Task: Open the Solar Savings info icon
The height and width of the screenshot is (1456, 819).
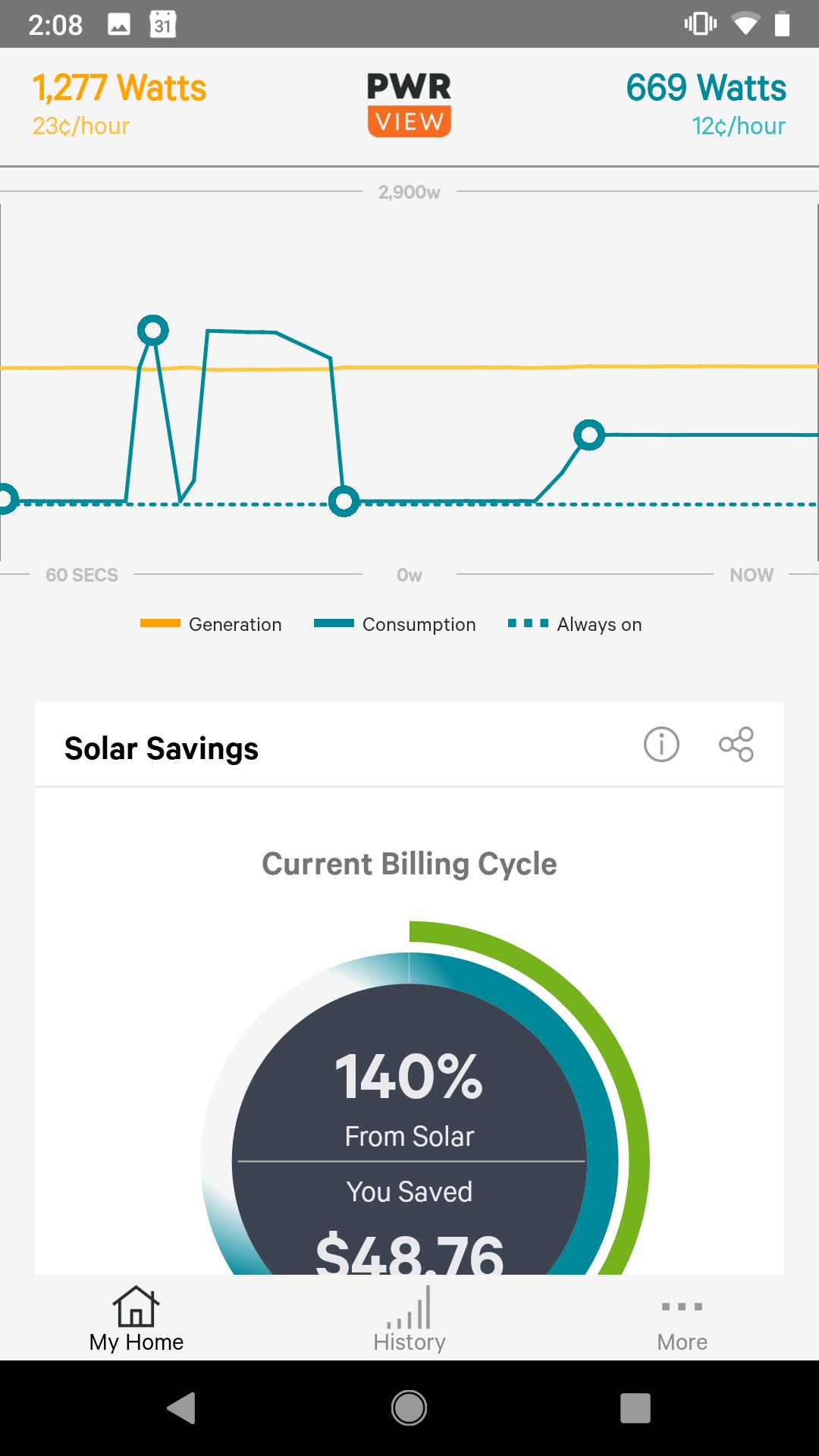Action: [661, 745]
